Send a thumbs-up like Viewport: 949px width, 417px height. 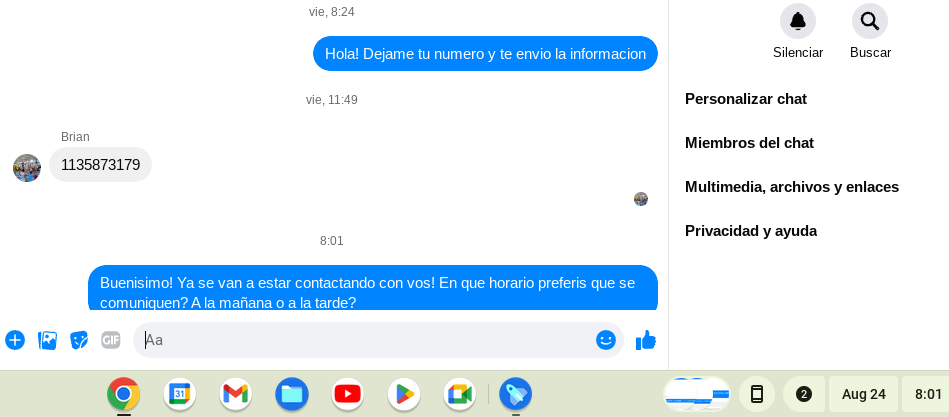pos(646,340)
